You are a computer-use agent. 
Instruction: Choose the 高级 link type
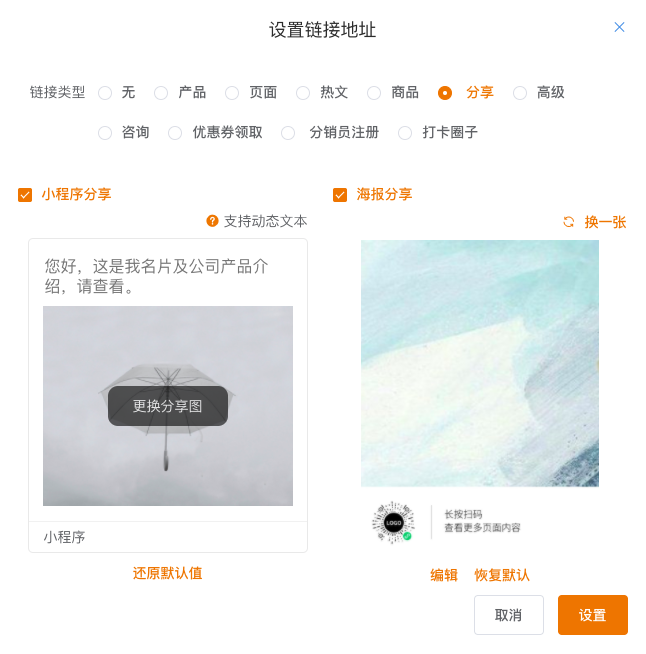pos(520,93)
